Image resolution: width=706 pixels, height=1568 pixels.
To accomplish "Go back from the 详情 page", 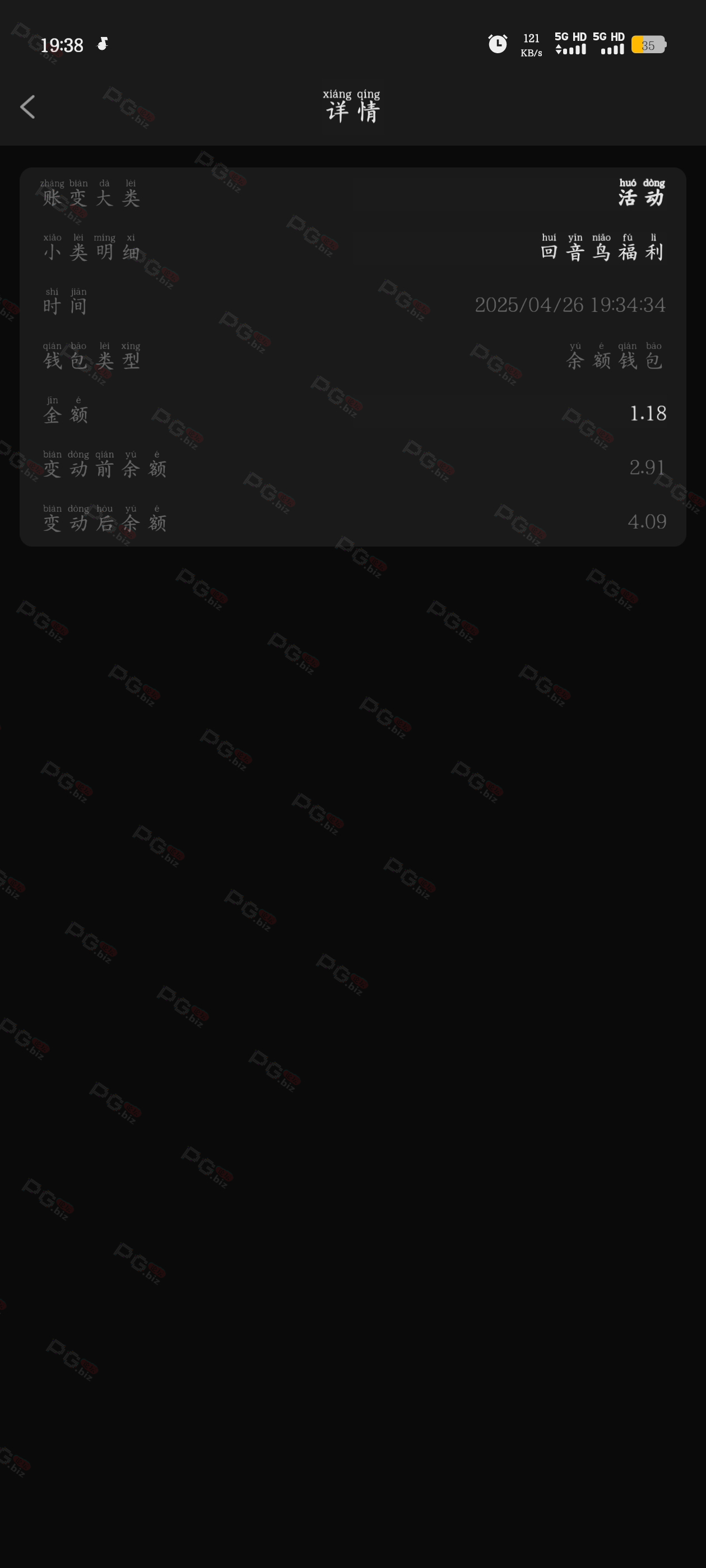I will 27,107.
